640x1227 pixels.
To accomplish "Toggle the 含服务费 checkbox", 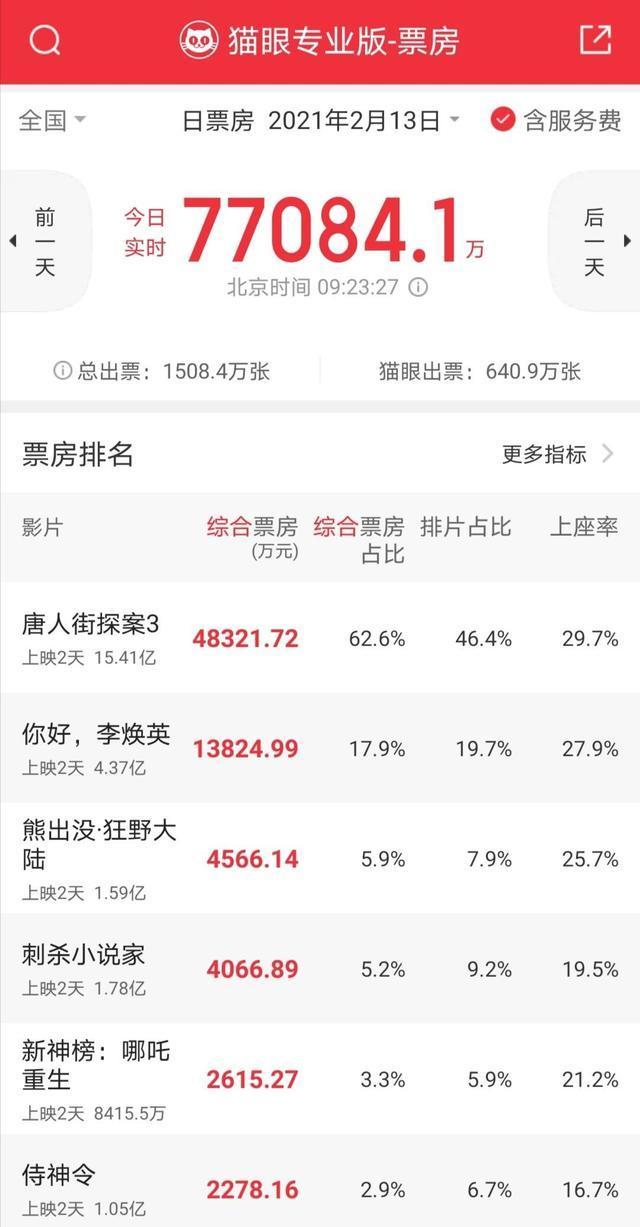I will [502, 121].
